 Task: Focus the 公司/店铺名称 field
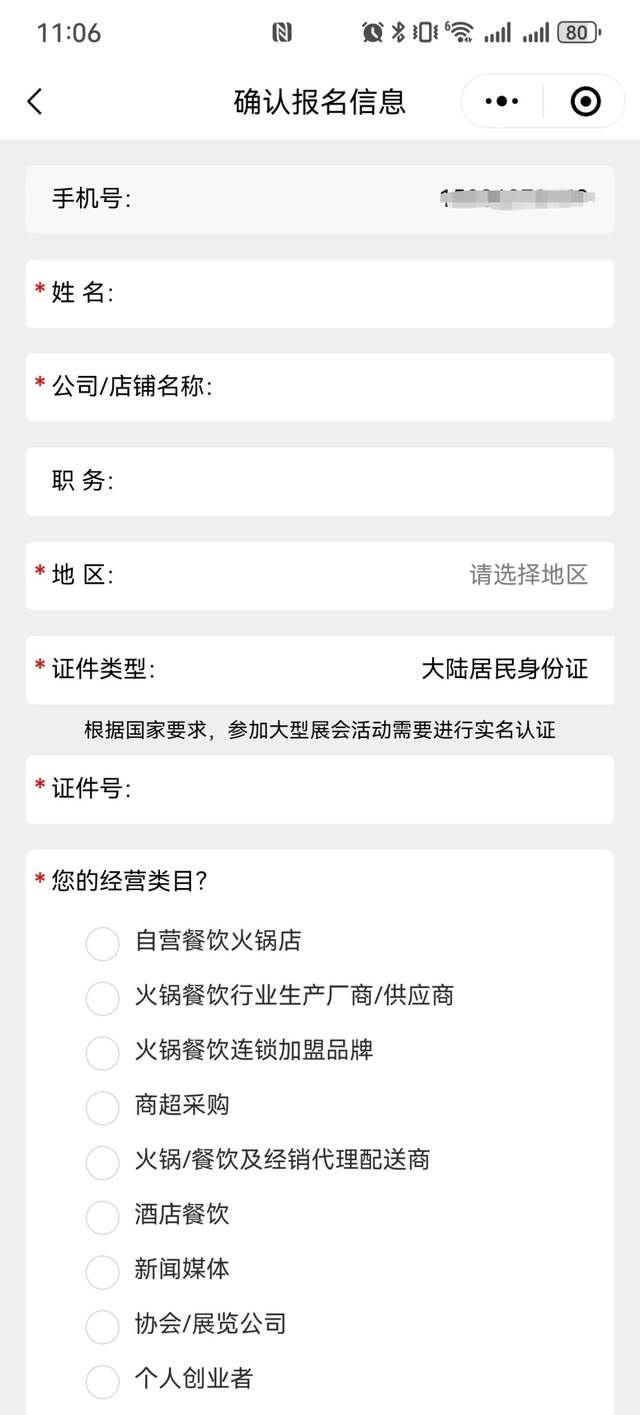click(410, 387)
